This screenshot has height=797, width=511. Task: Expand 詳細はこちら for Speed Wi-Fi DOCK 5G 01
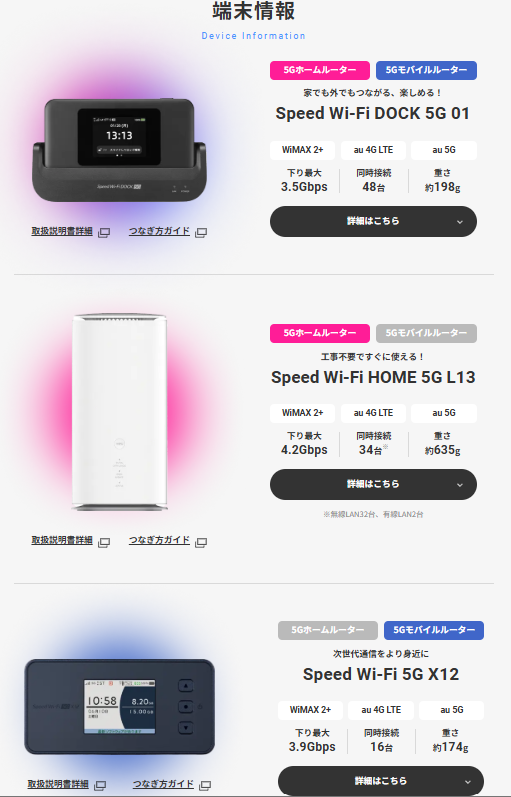[x=373, y=222]
